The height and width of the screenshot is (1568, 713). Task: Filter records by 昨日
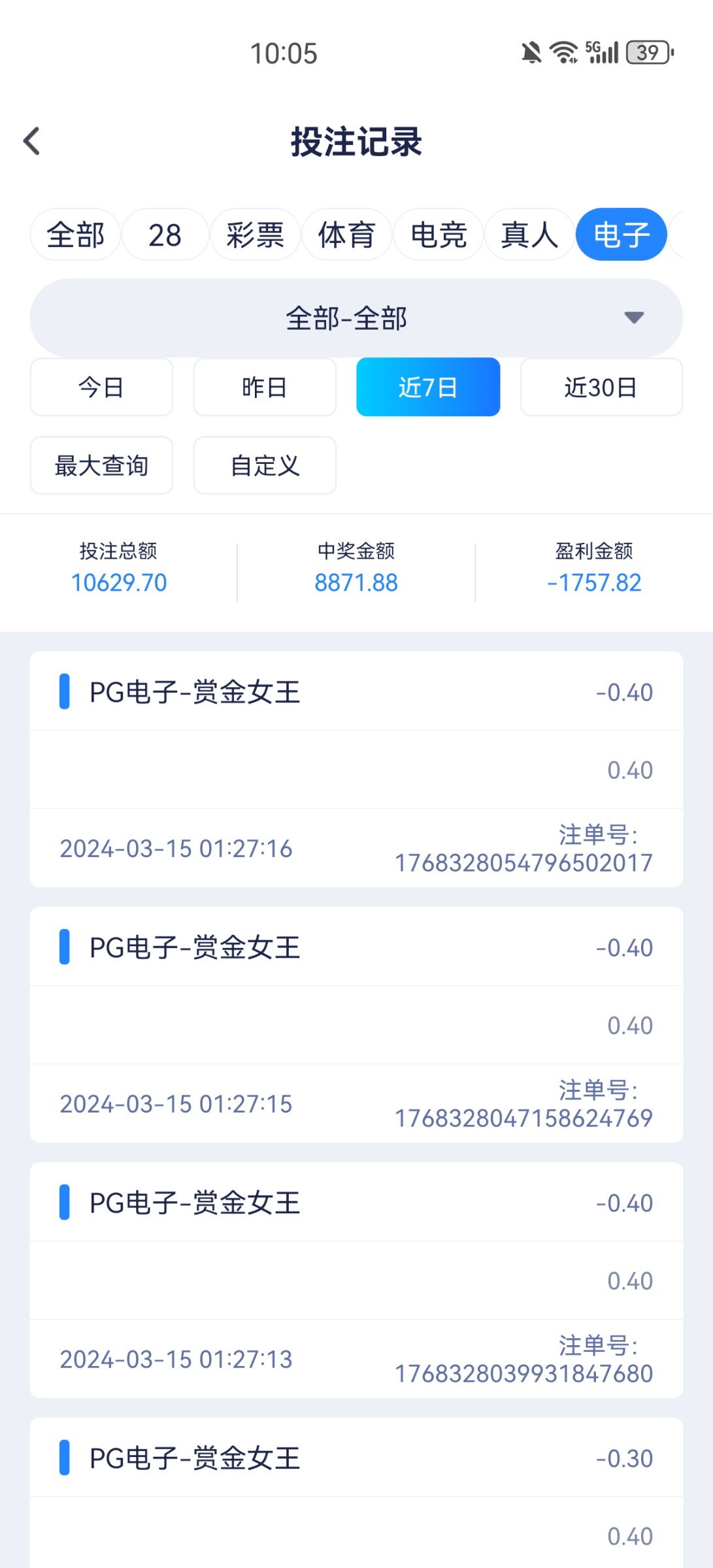(265, 387)
